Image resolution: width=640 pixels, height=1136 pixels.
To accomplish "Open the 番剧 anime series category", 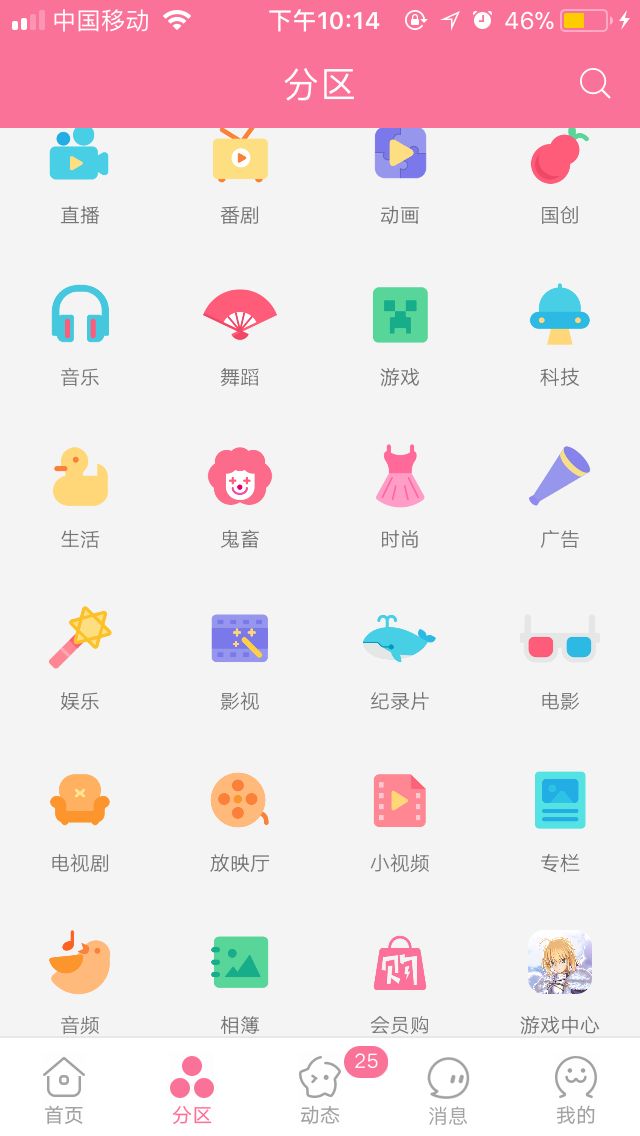I will (240, 175).
